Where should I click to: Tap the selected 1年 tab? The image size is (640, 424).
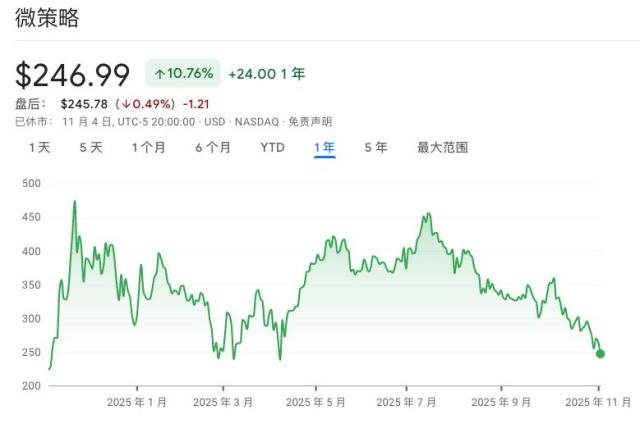coord(325,148)
